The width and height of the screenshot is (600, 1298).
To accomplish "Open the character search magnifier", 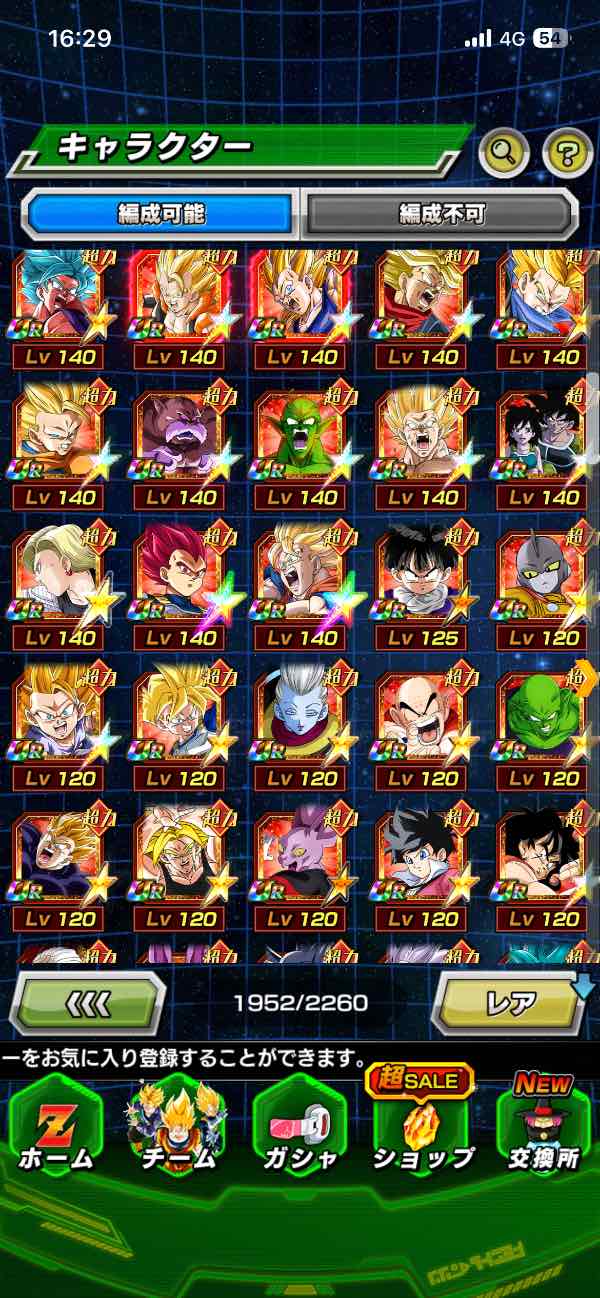I will point(504,153).
